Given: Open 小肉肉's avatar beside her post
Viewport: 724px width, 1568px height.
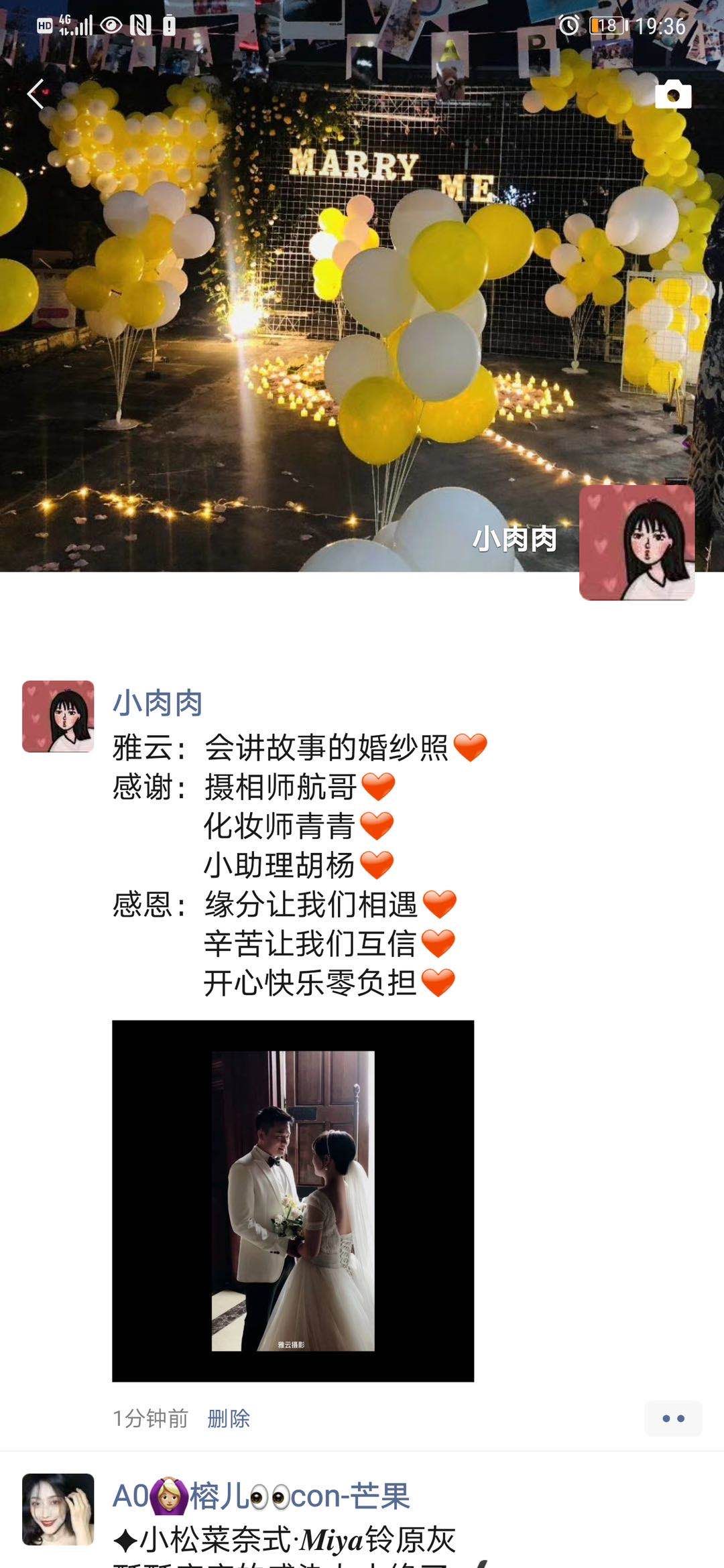Looking at the screenshot, I should coord(58,716).
